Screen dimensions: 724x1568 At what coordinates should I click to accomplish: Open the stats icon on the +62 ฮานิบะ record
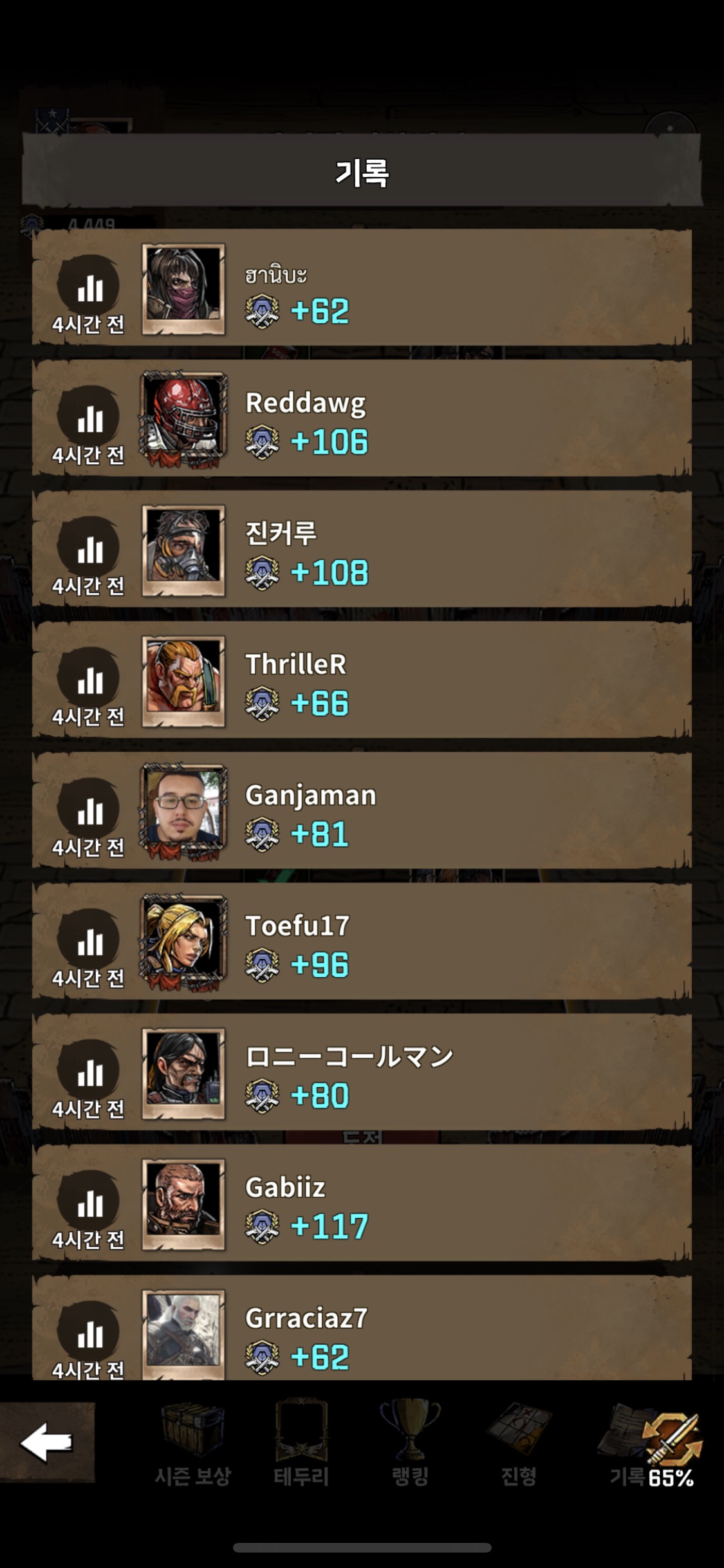click(x=89, y=286)
